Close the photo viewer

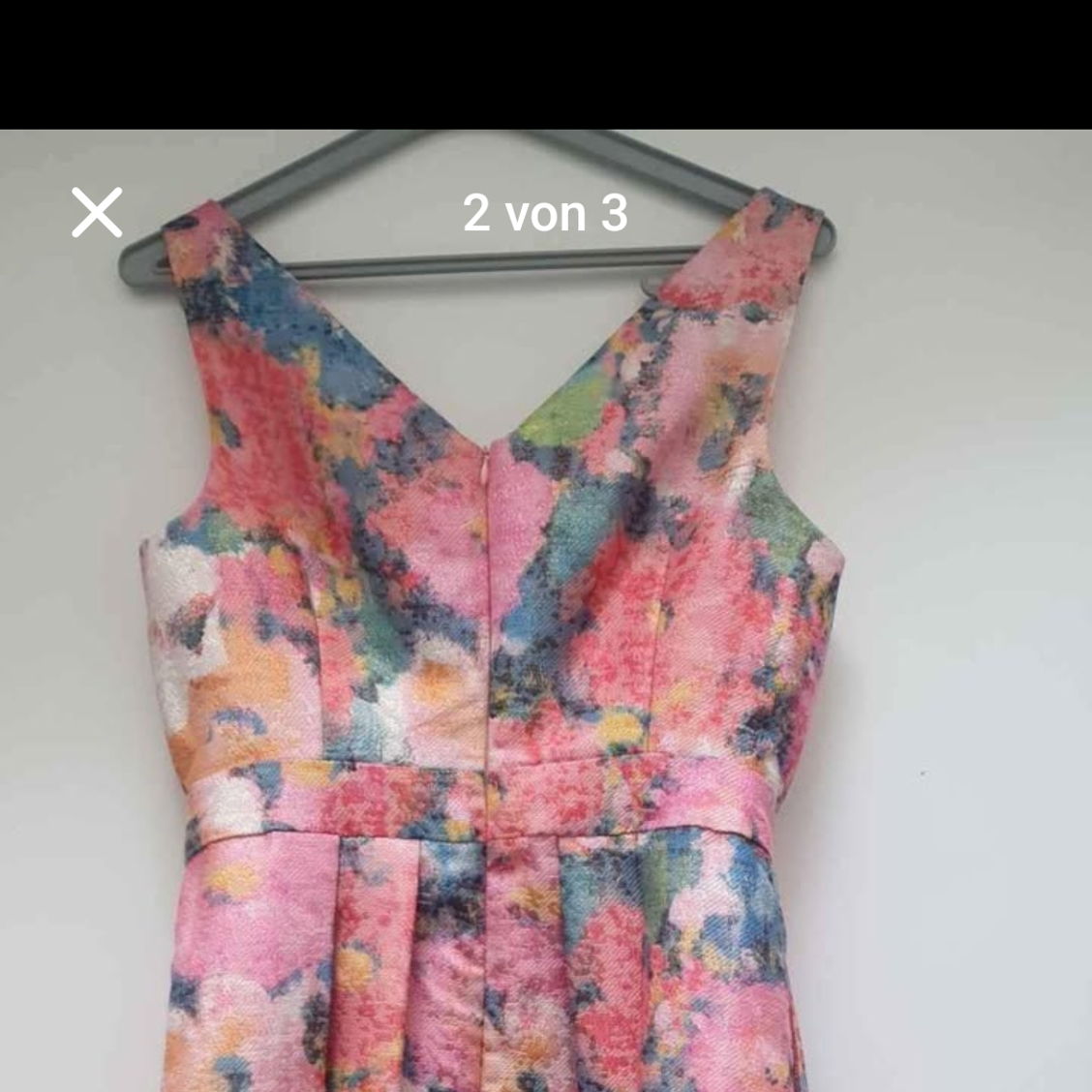(x=97, y=212)
